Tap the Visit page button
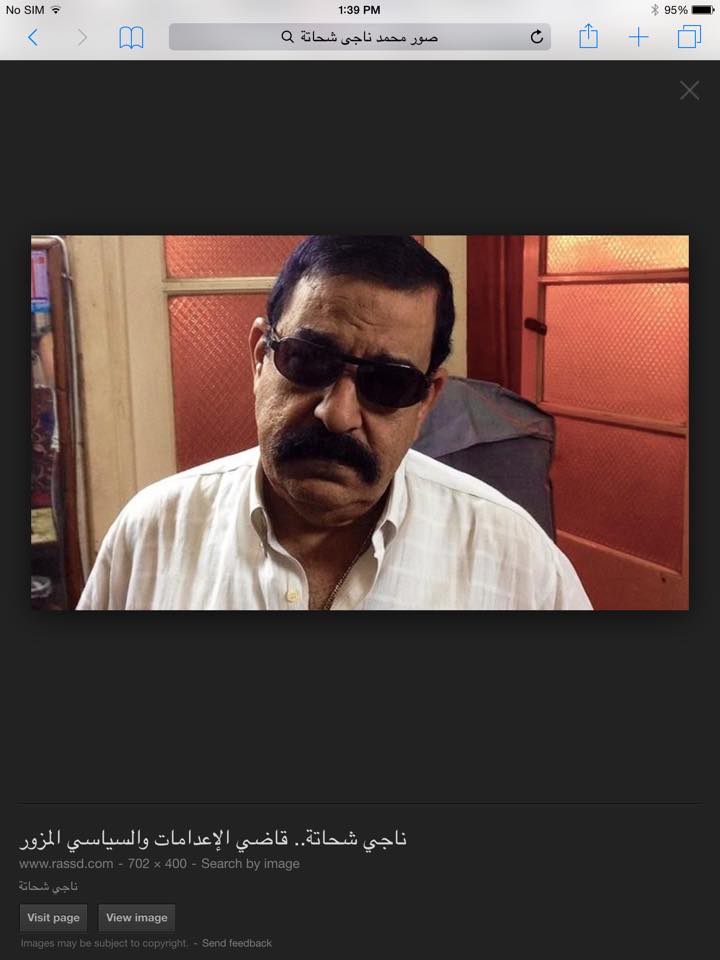Image resolution: width=720 pixels, height=960 pixels. point(53,918)
